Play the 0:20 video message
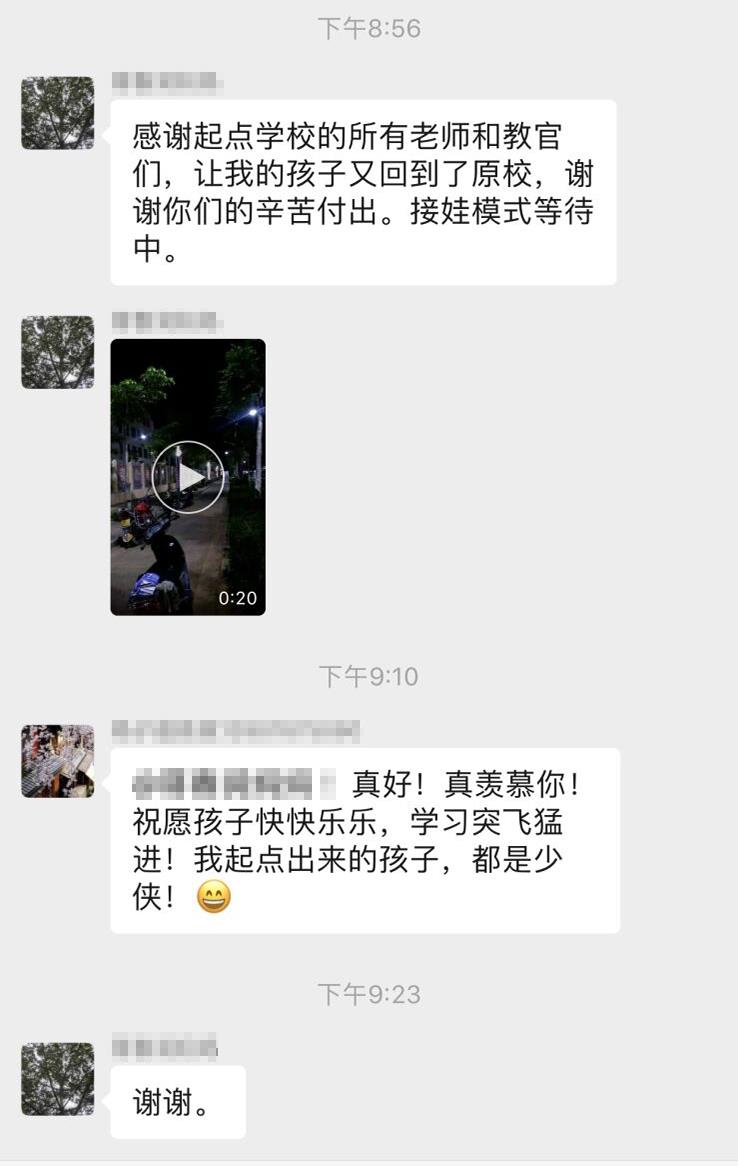This screenshot has height=1166, width=738. point(188,477)
